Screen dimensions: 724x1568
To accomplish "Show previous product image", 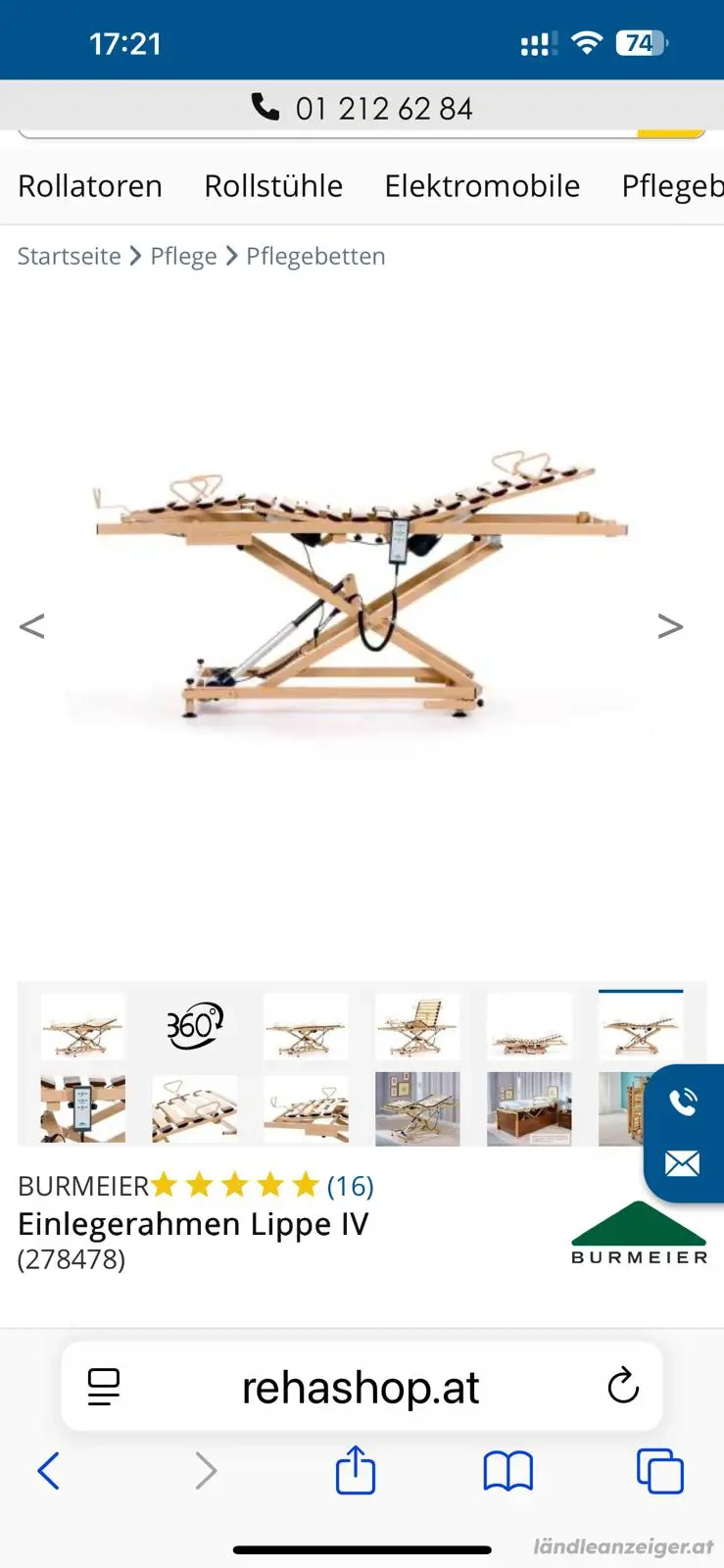I will (x=32, y=626).
